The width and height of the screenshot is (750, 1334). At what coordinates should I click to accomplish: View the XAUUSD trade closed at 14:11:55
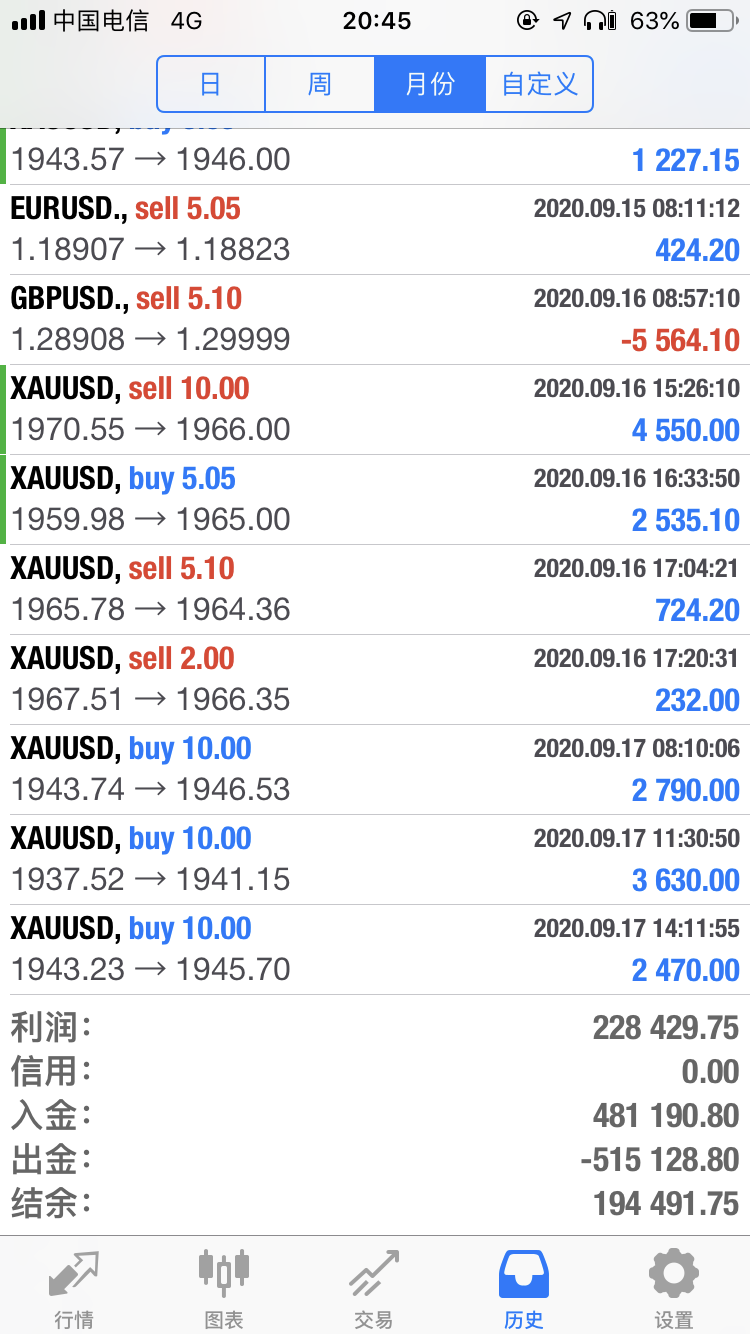(x=375, y=950)
